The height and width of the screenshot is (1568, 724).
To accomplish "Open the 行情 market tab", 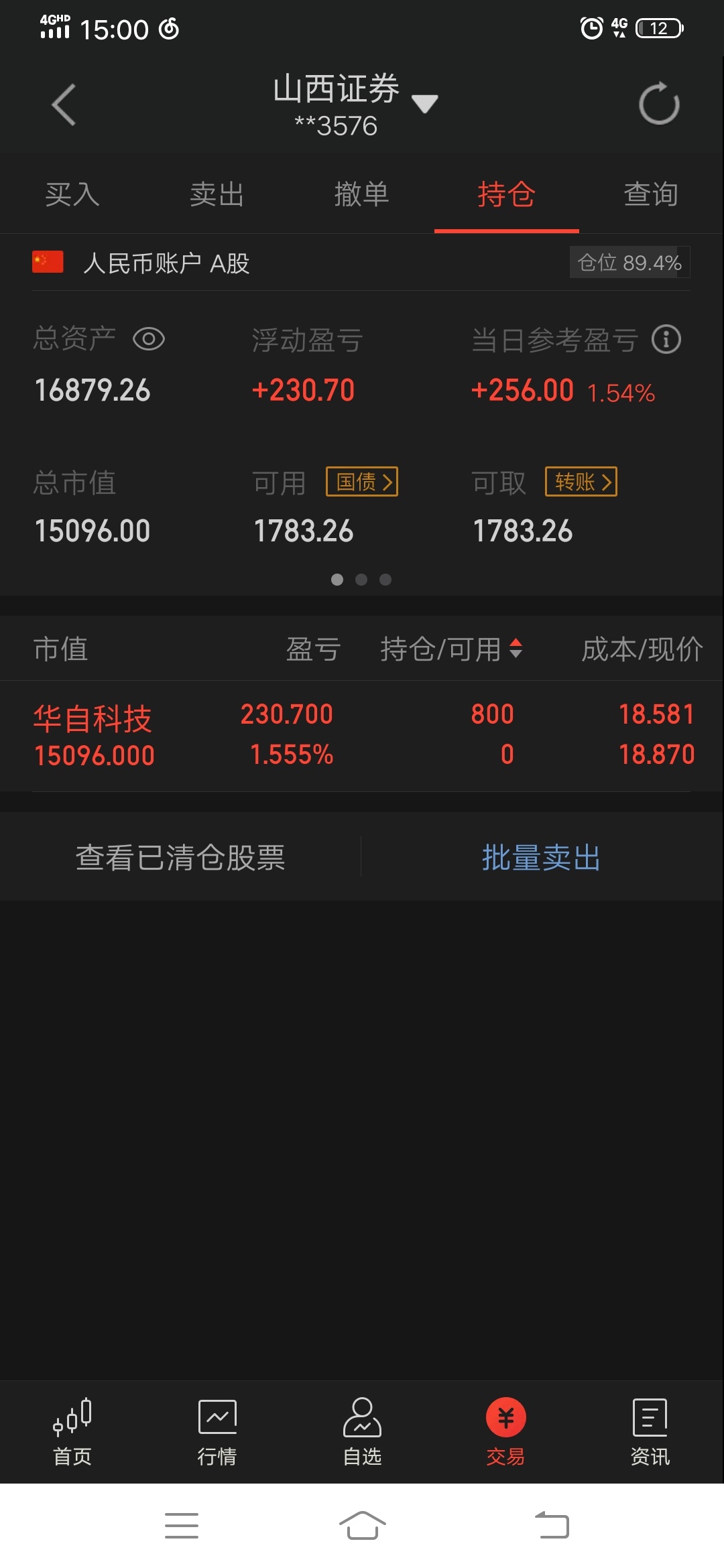I will 217,1433.
